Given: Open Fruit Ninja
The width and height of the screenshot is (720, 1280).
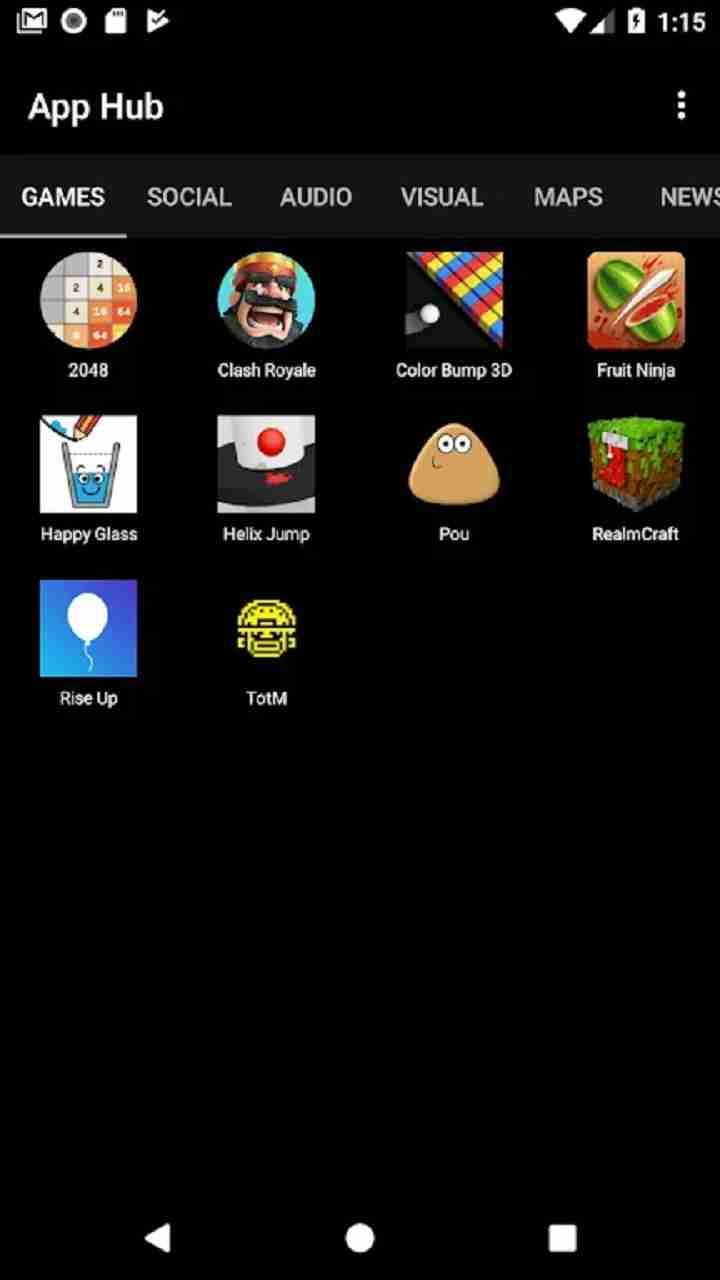Looking at the screenshot, I should pos(635,300).
